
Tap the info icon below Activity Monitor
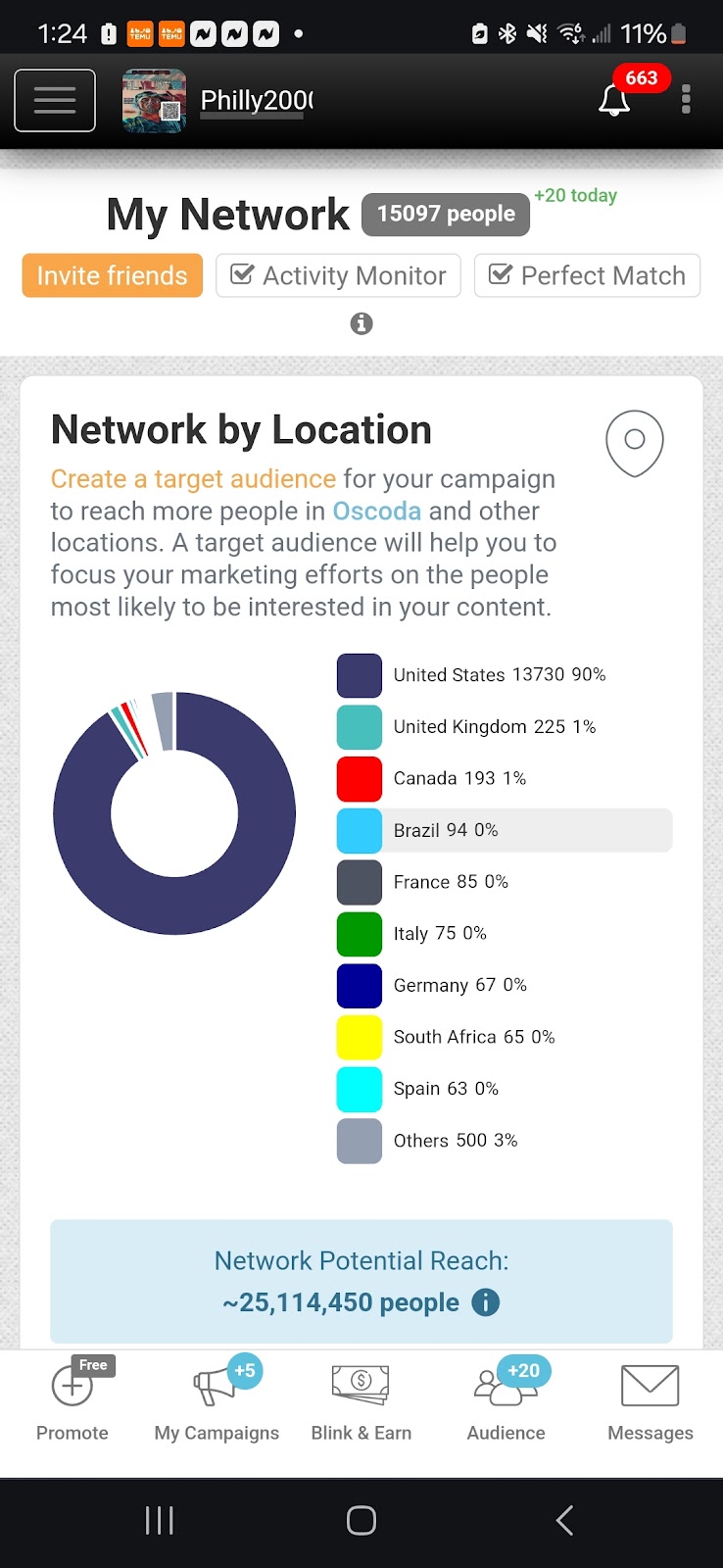click(x=361, y=323)
